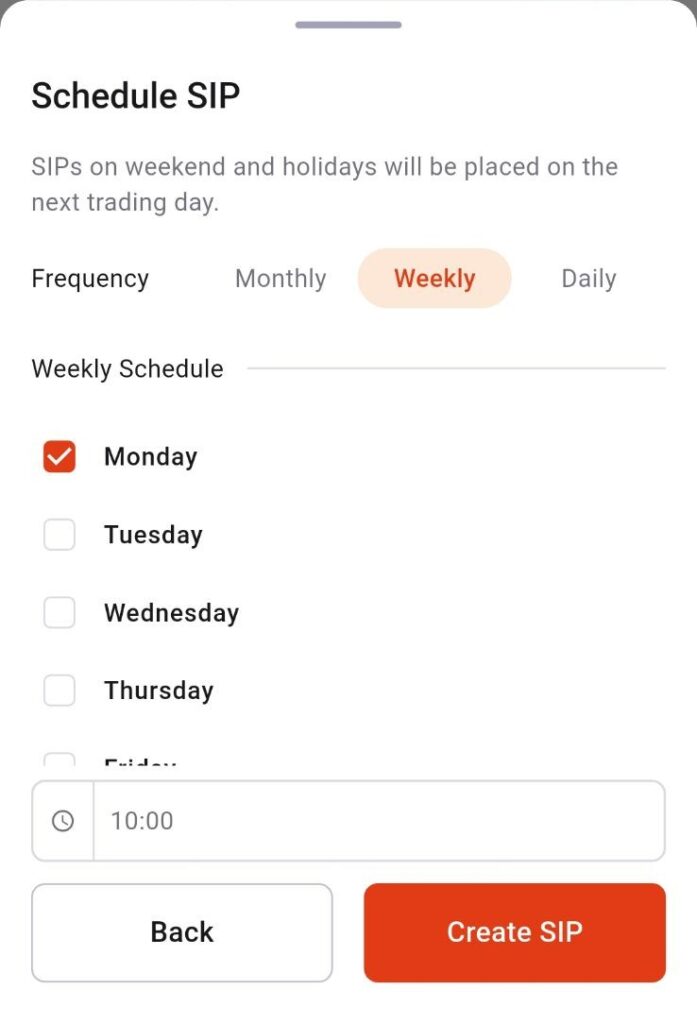697x1024 pixels.
Task: Uncheck the Monday checkbox
Action: [59, 457]
